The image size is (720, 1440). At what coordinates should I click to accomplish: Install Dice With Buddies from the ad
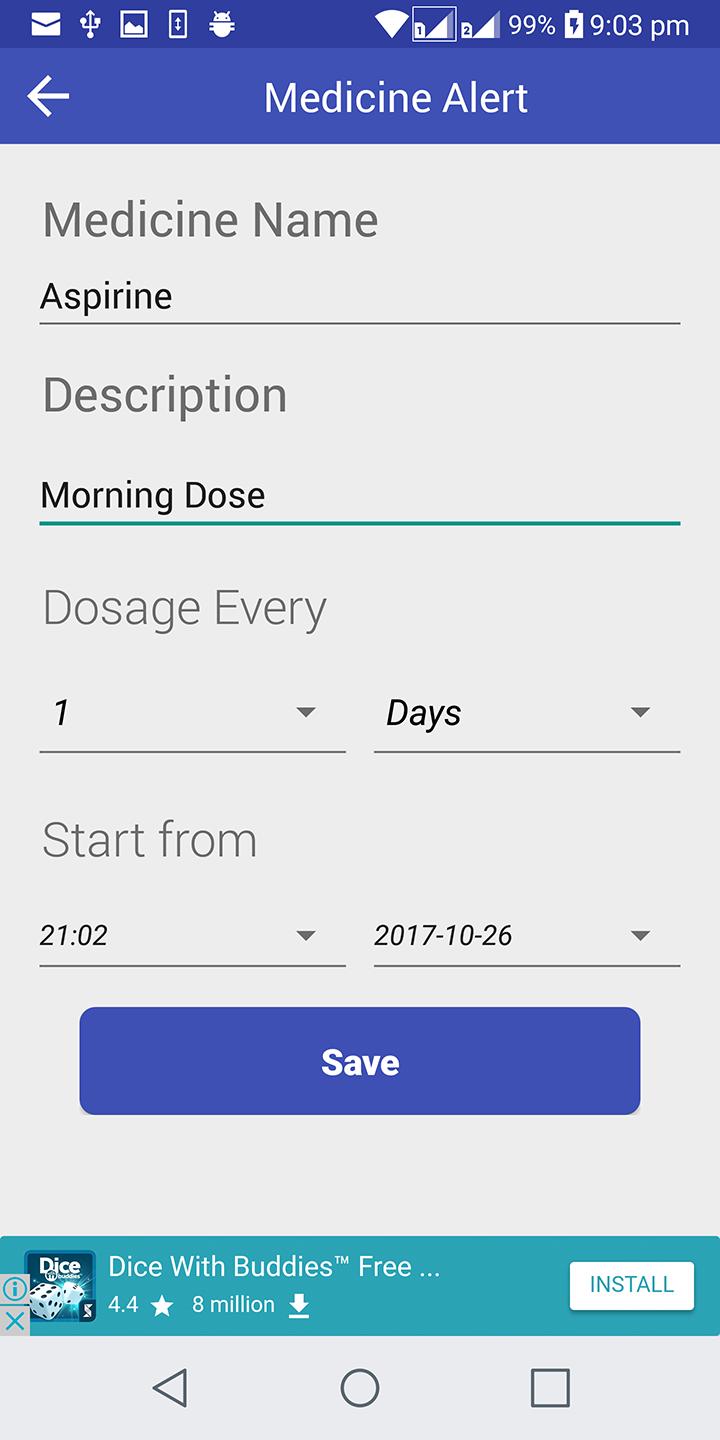pos(631,1286)
